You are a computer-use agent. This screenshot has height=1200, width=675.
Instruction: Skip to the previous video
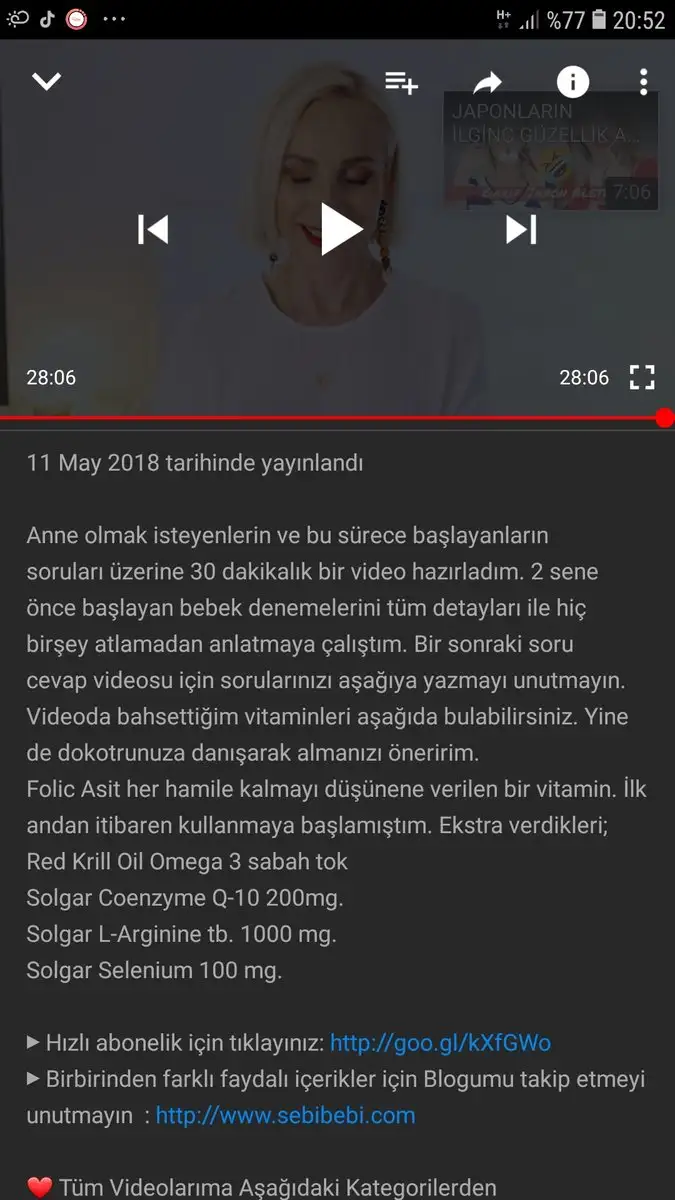153,229
